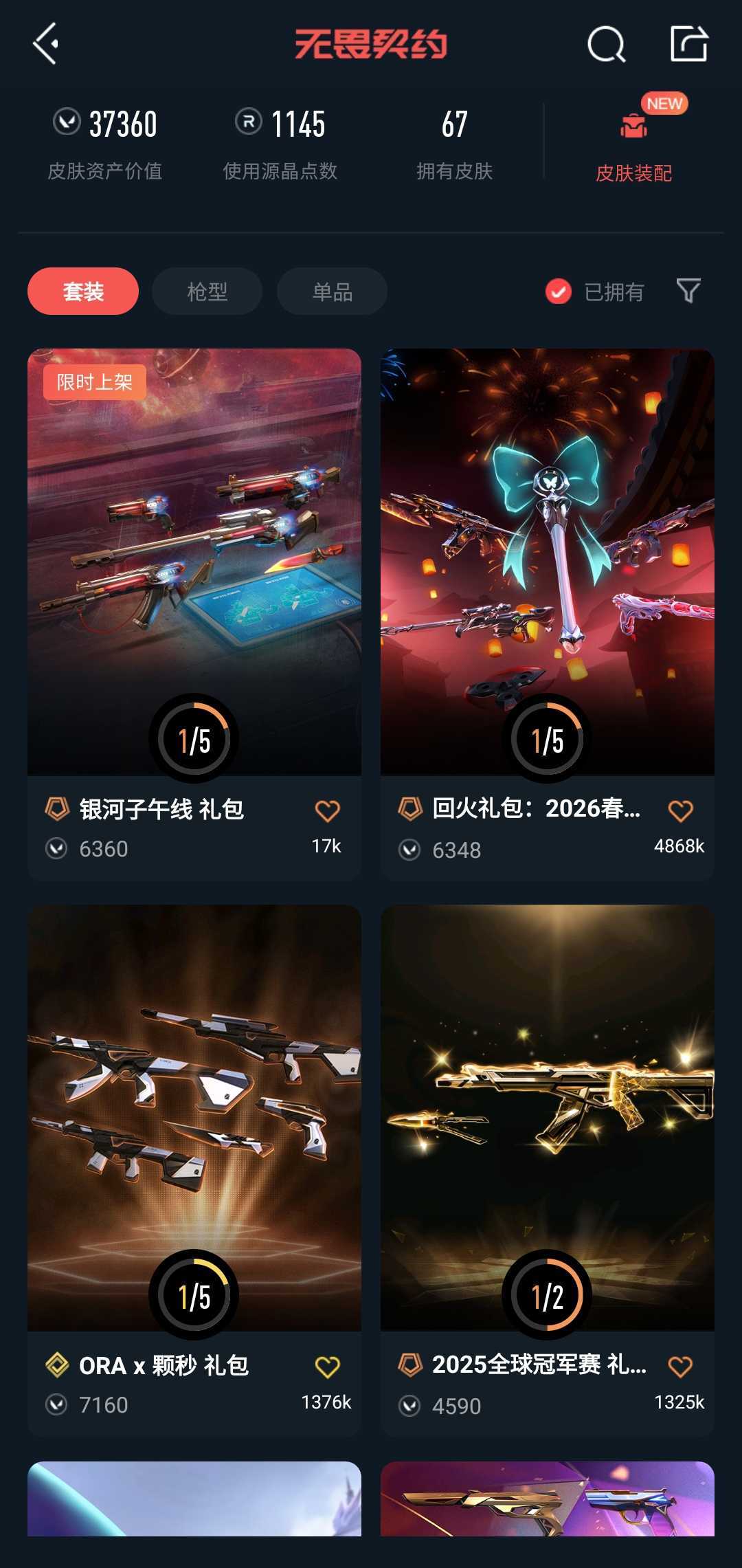Share this page via the share icon

coord(688,45)
